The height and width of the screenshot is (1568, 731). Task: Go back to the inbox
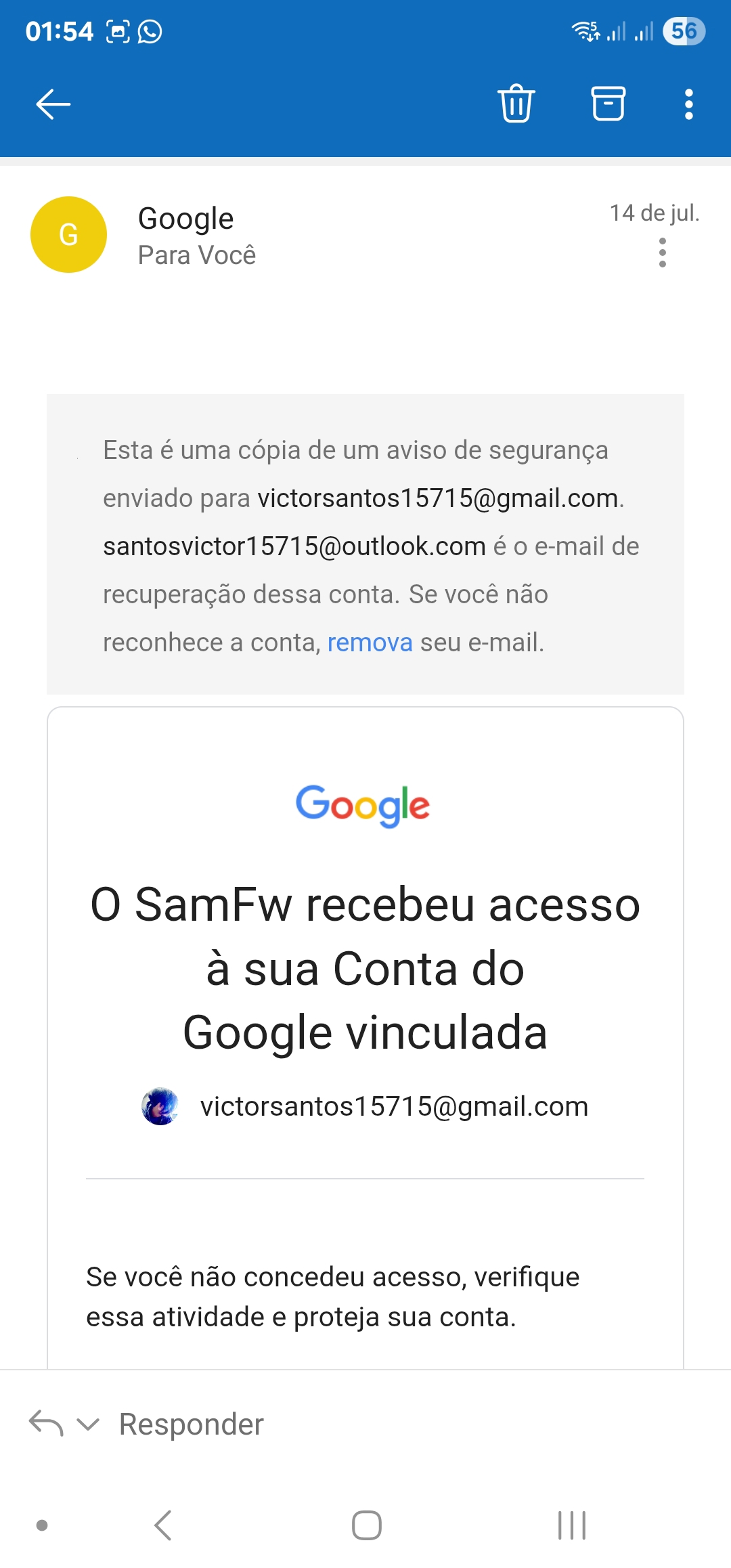53,104
